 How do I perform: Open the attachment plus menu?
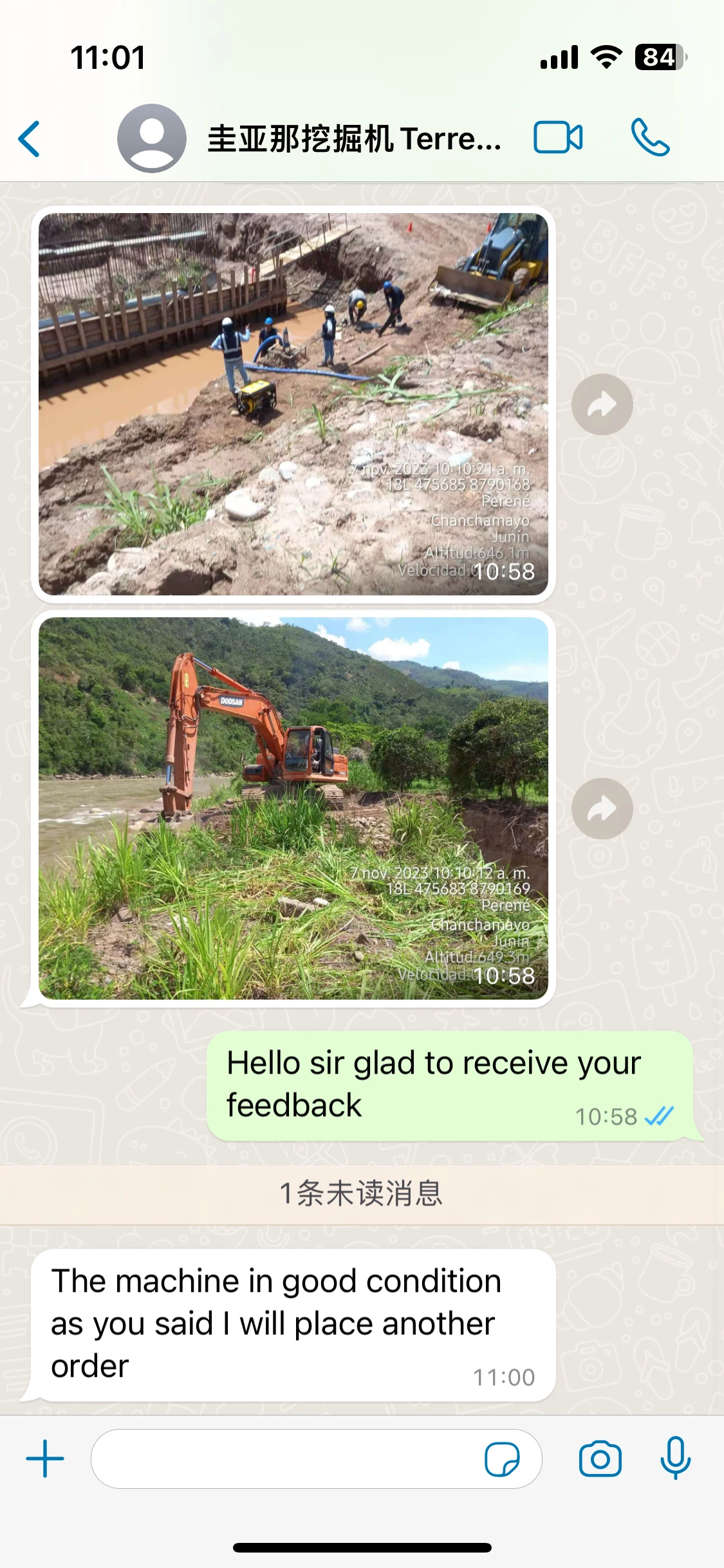(45, 1459)
